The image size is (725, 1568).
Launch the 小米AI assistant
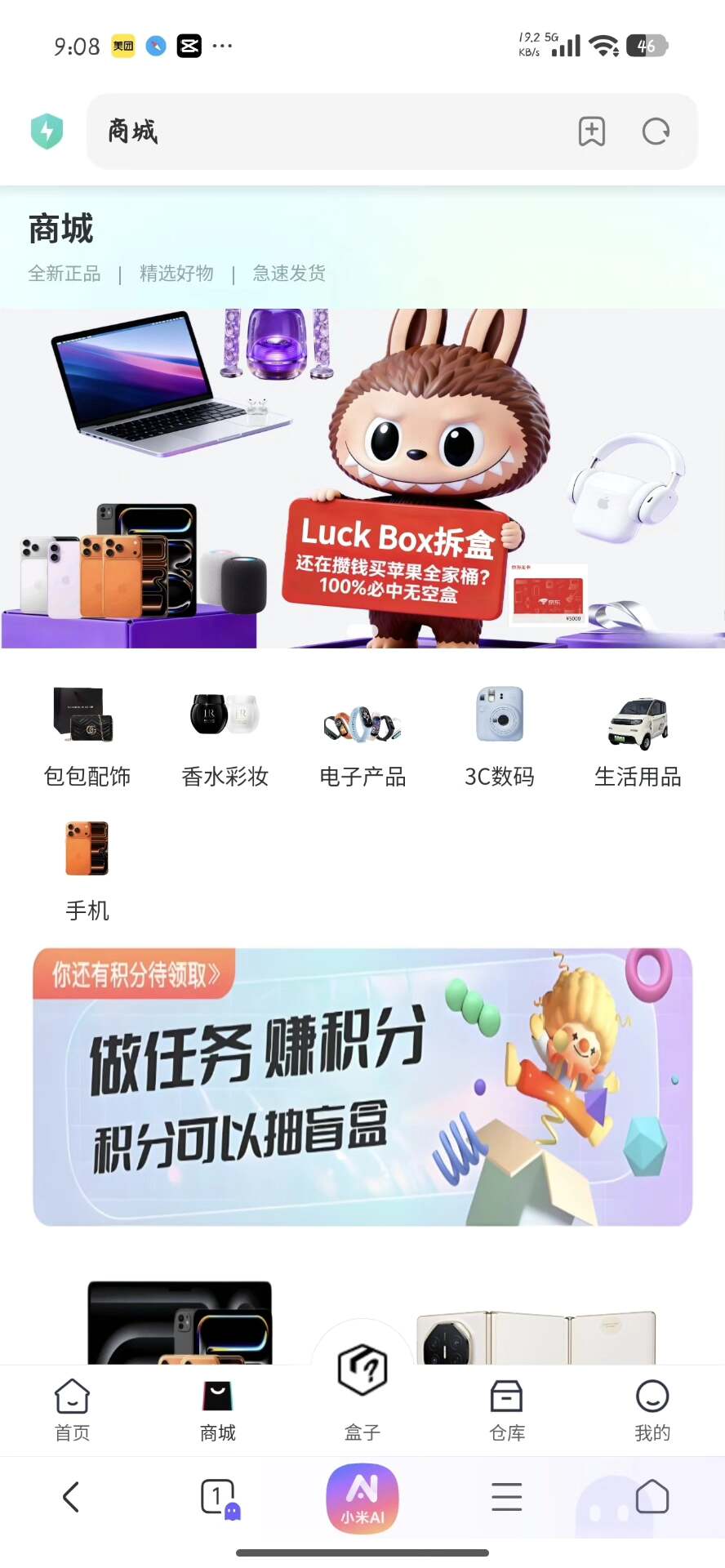362,1499
